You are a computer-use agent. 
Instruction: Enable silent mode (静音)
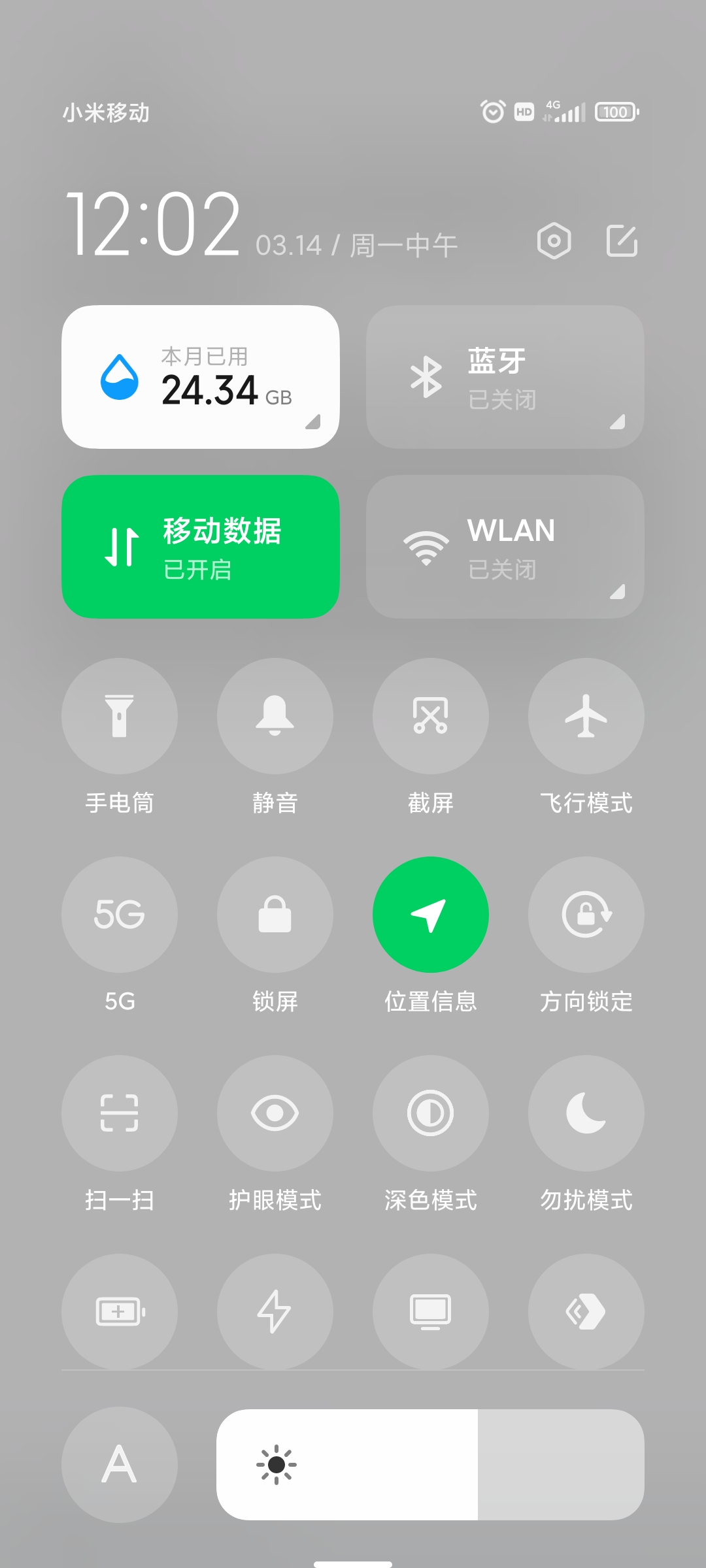[275, 716]
